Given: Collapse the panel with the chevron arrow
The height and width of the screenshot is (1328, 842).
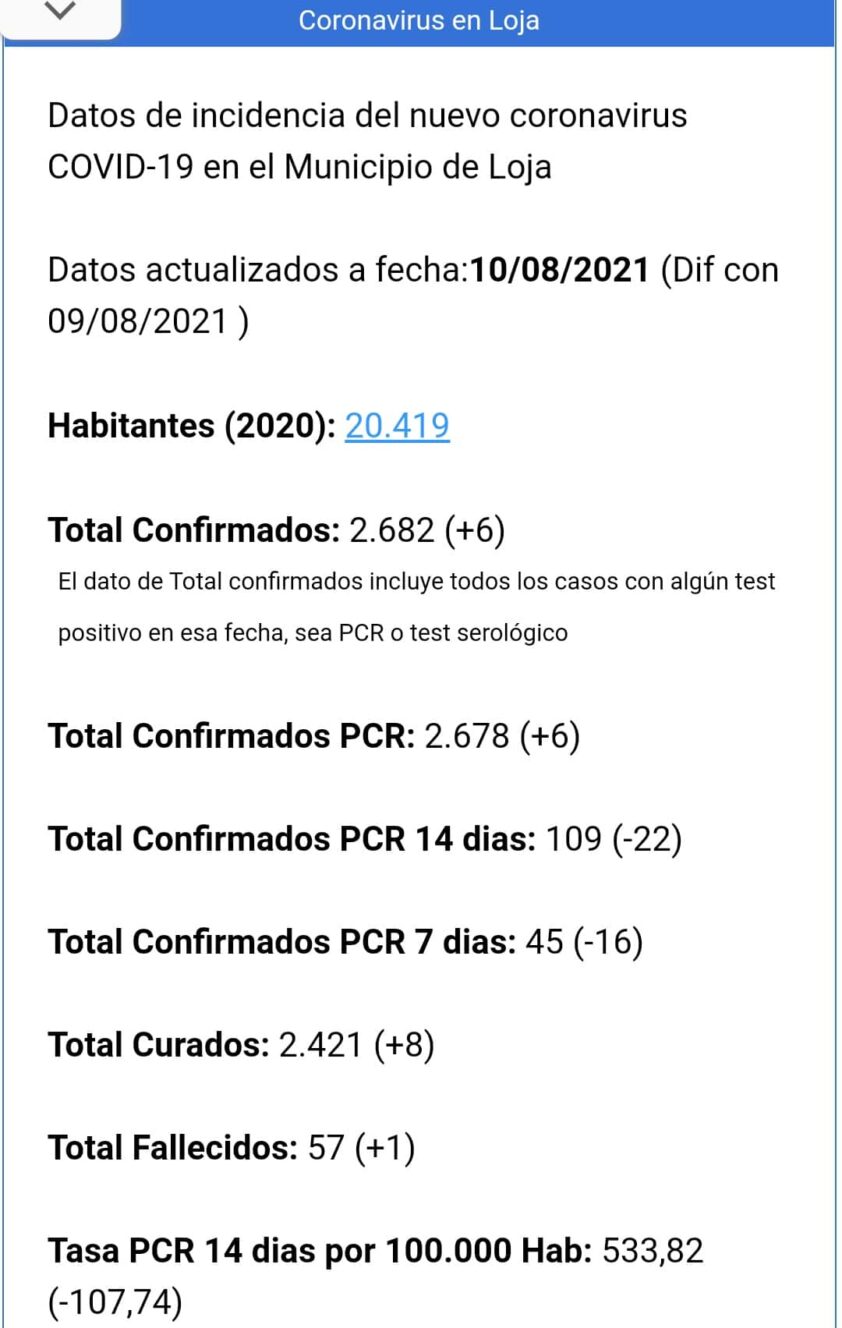Looking at the screenshot, I should click(61, 13).
